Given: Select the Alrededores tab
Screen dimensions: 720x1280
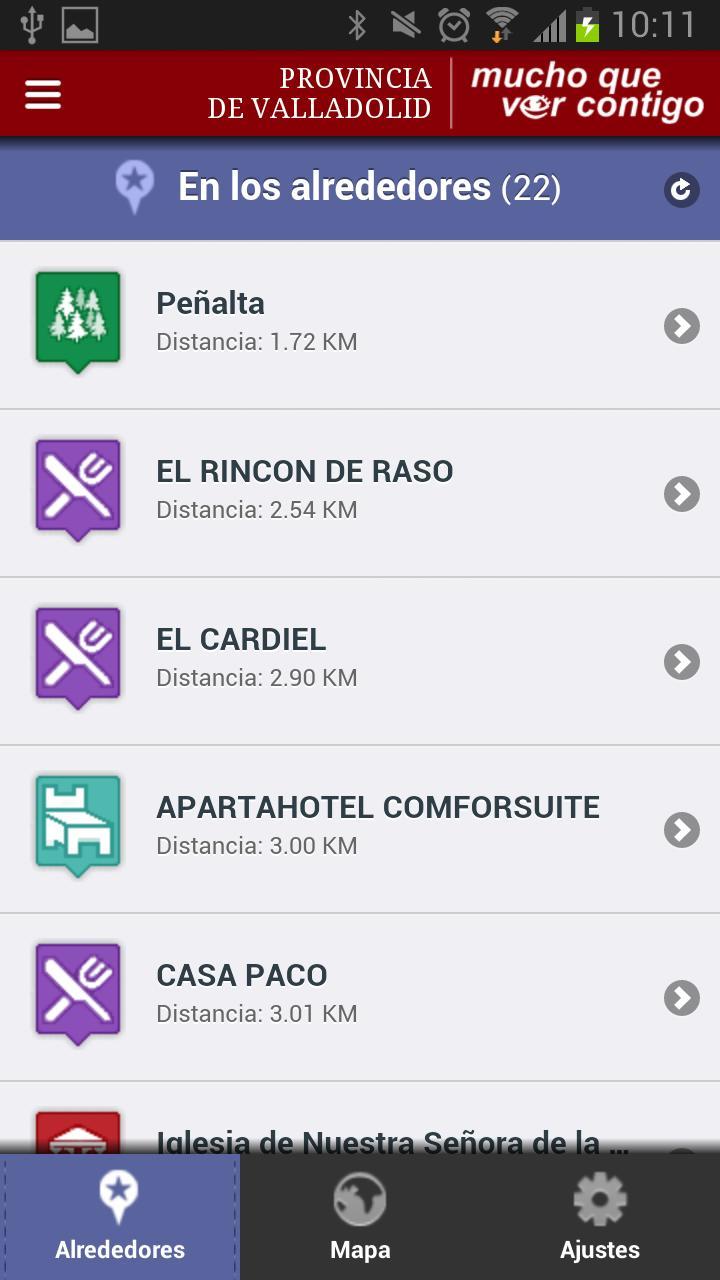Looking at the screenshot, I should tap(119, 1215).
